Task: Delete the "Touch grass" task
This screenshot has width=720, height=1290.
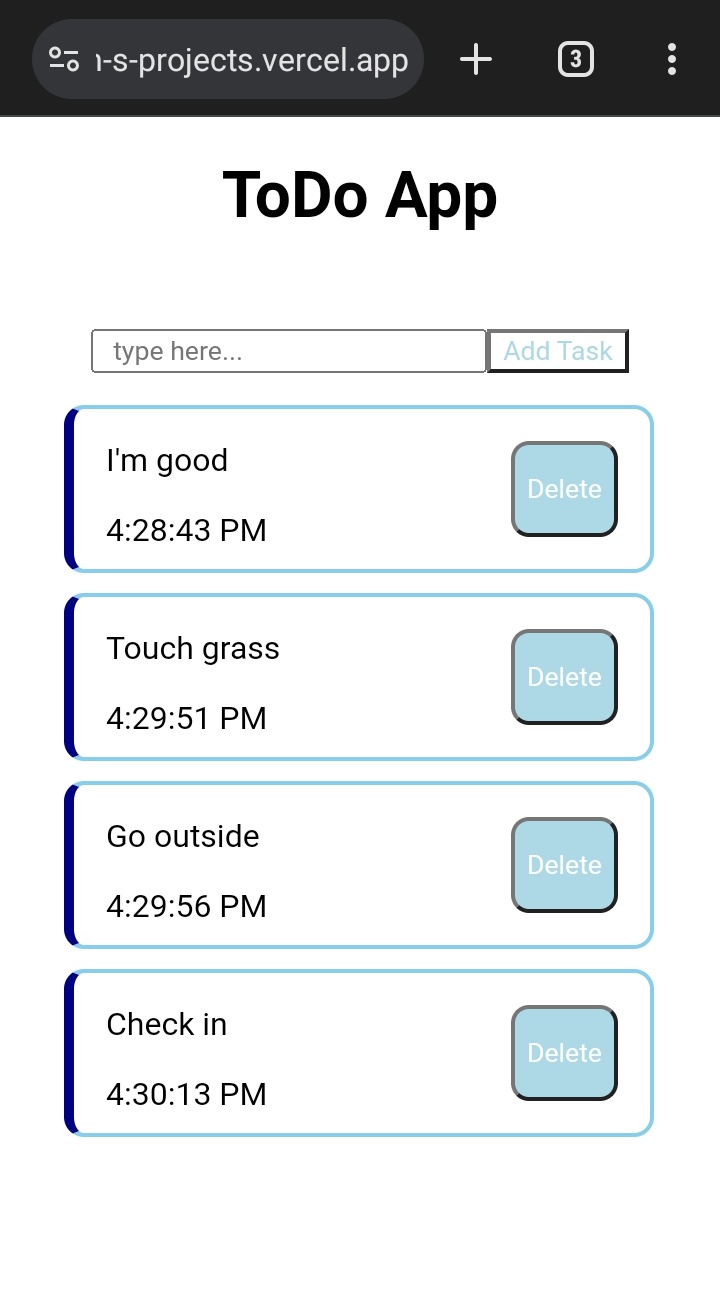Action: coord(564,677)
